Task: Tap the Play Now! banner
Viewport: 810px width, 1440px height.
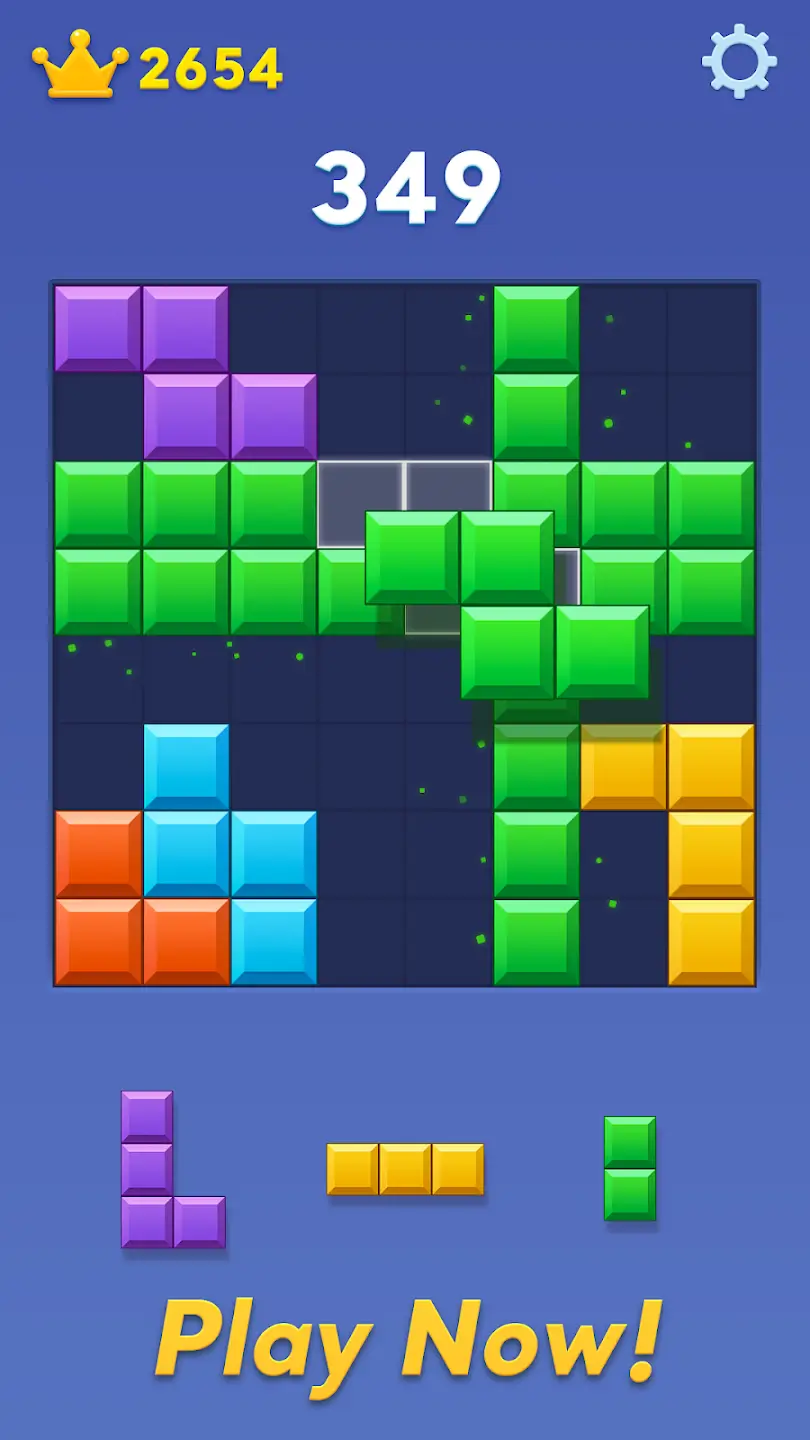Action: point(408,1340)
